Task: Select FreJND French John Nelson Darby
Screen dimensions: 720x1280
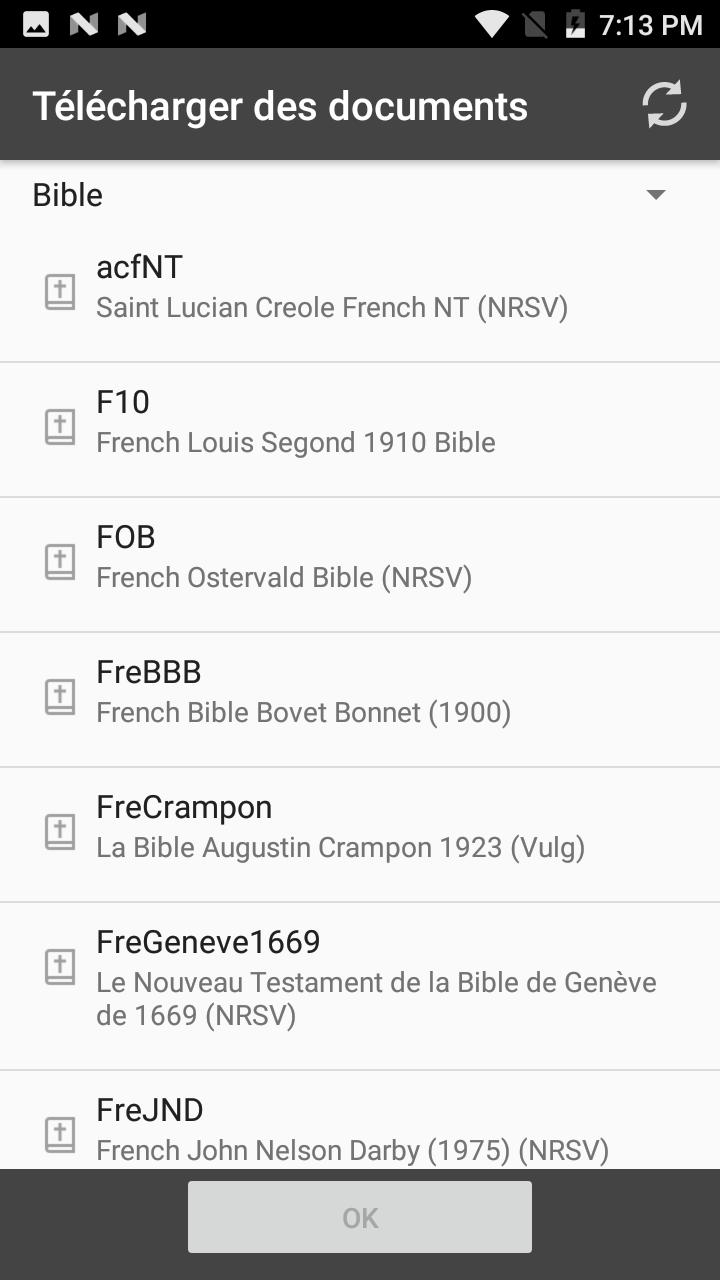Action: click(x=360, y=1120)
